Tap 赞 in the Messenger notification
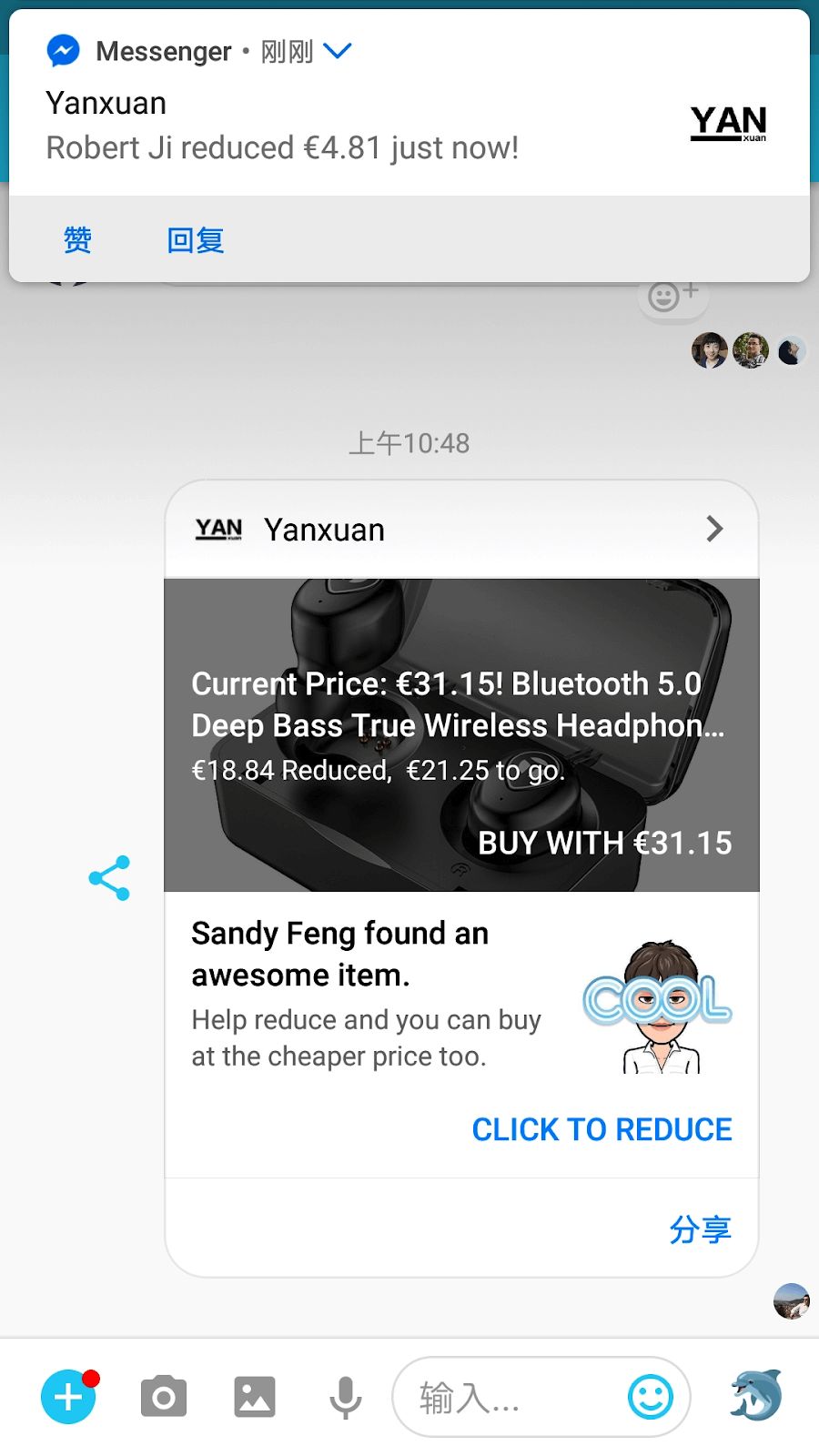 tap(77, 240)
